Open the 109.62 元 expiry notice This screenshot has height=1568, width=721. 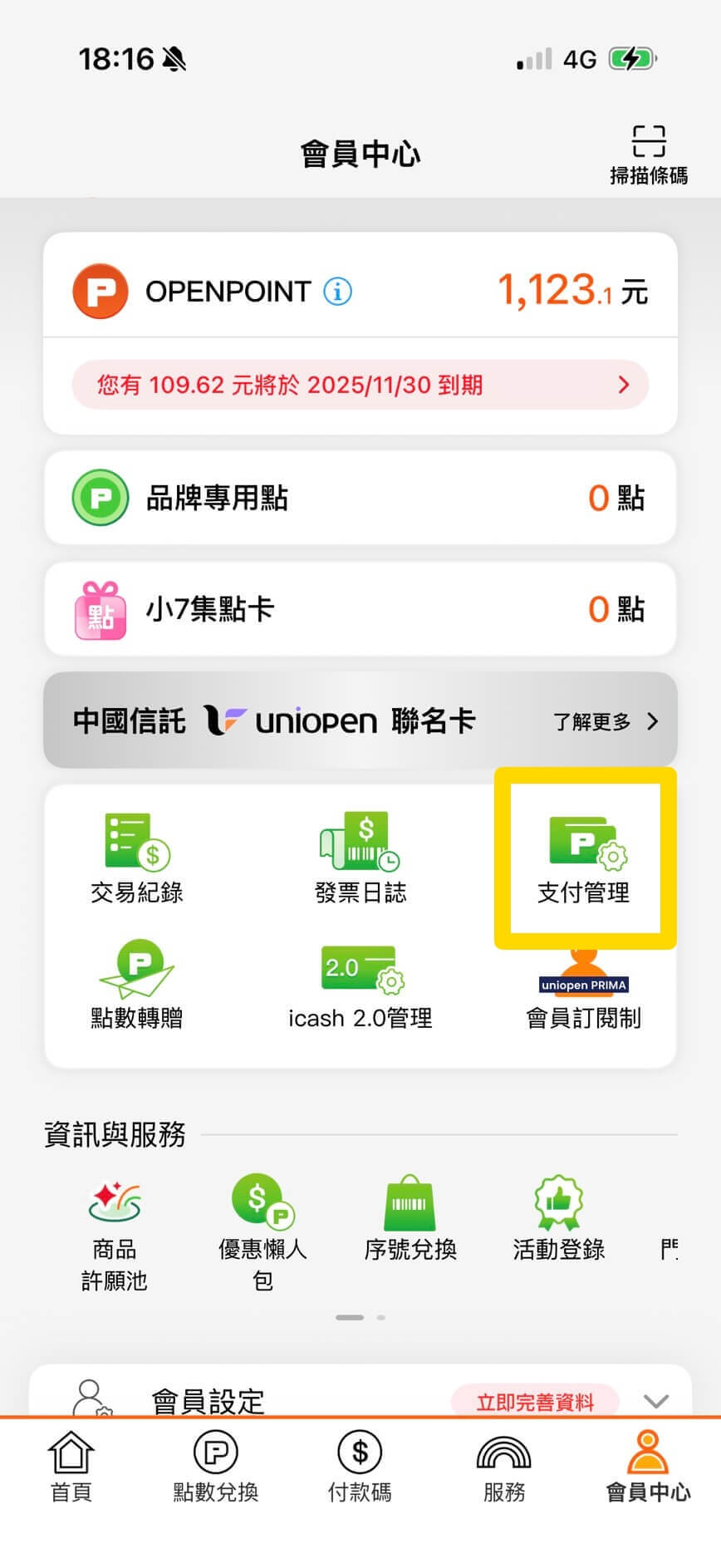tap(360, 385)
